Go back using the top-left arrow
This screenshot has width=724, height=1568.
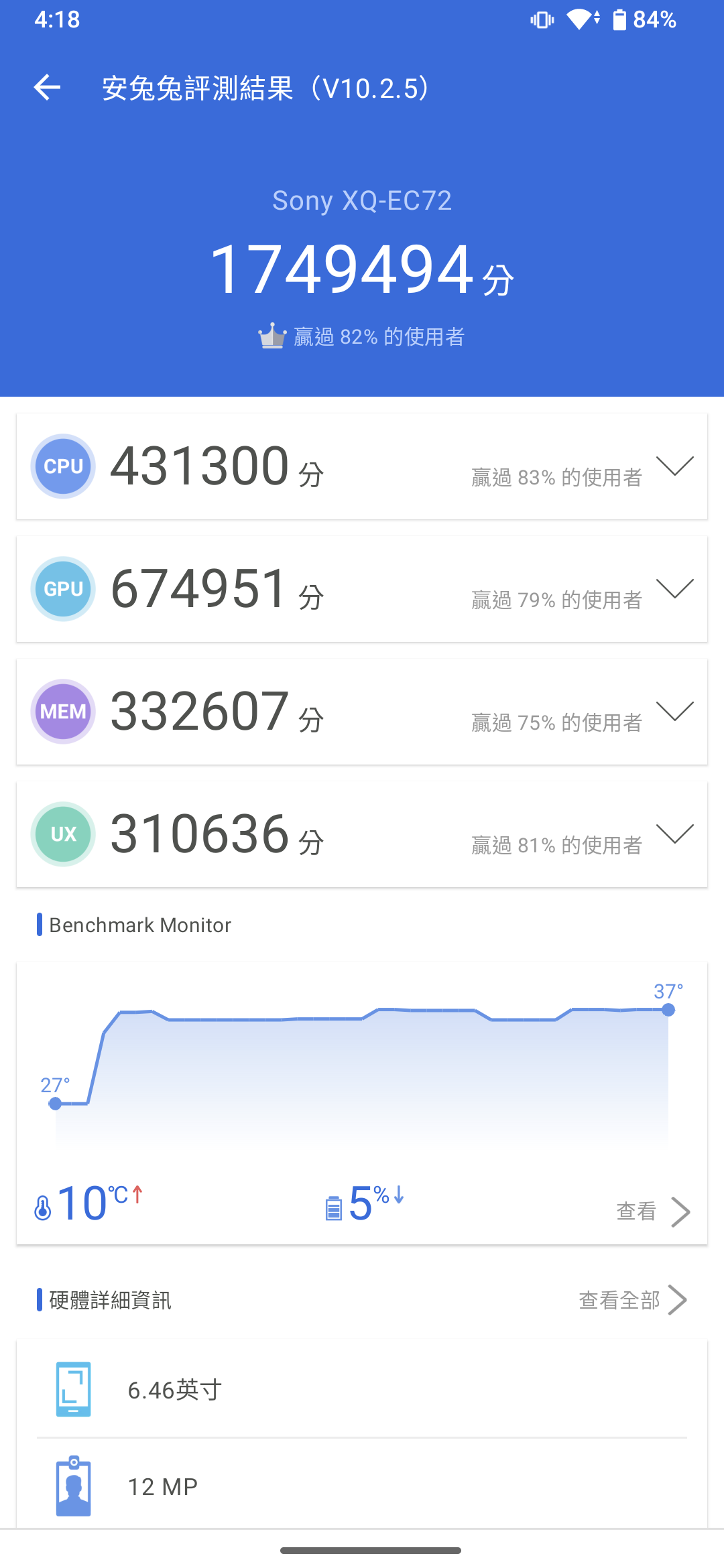point(47,88)
